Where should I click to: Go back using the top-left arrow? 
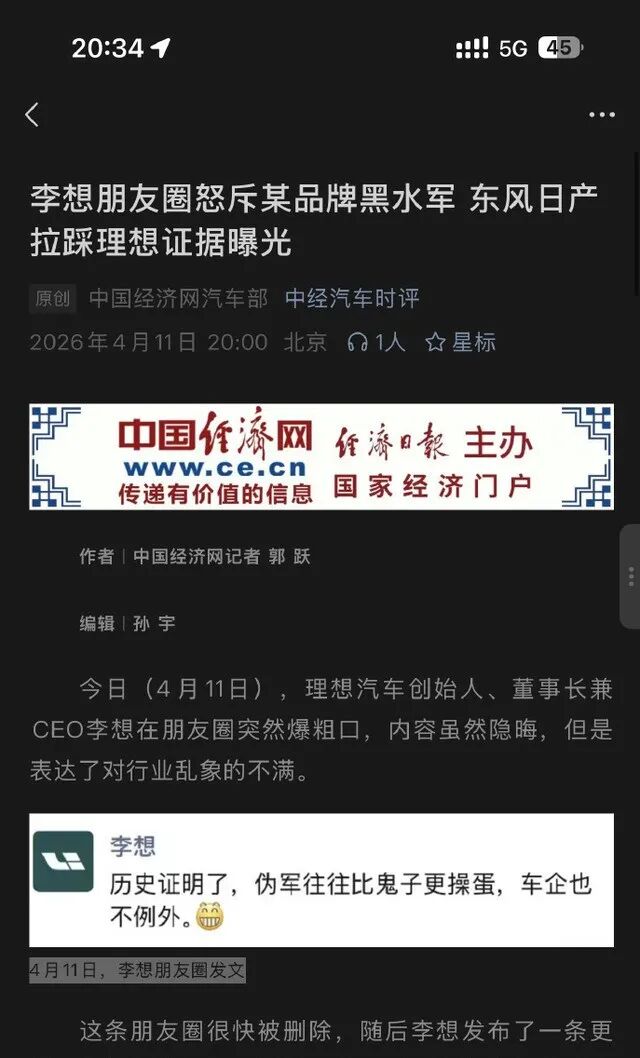coord(32,115)
